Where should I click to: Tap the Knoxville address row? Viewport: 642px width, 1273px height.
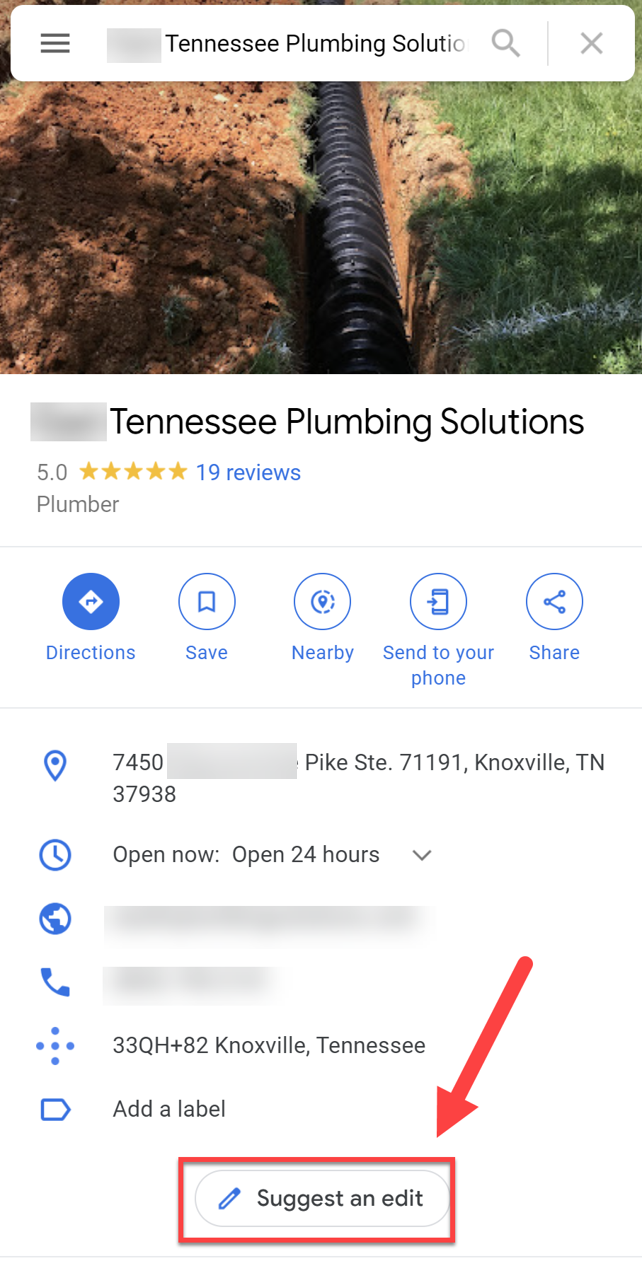coord(358,778)
